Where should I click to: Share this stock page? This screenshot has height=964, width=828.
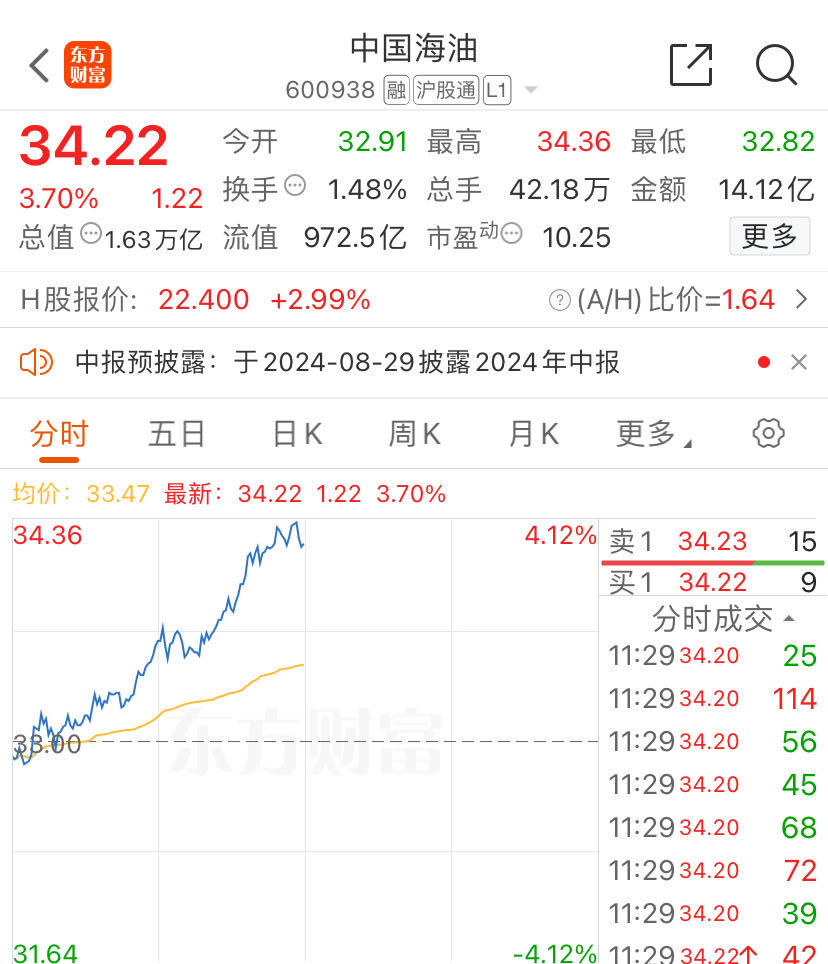(690, 65)
